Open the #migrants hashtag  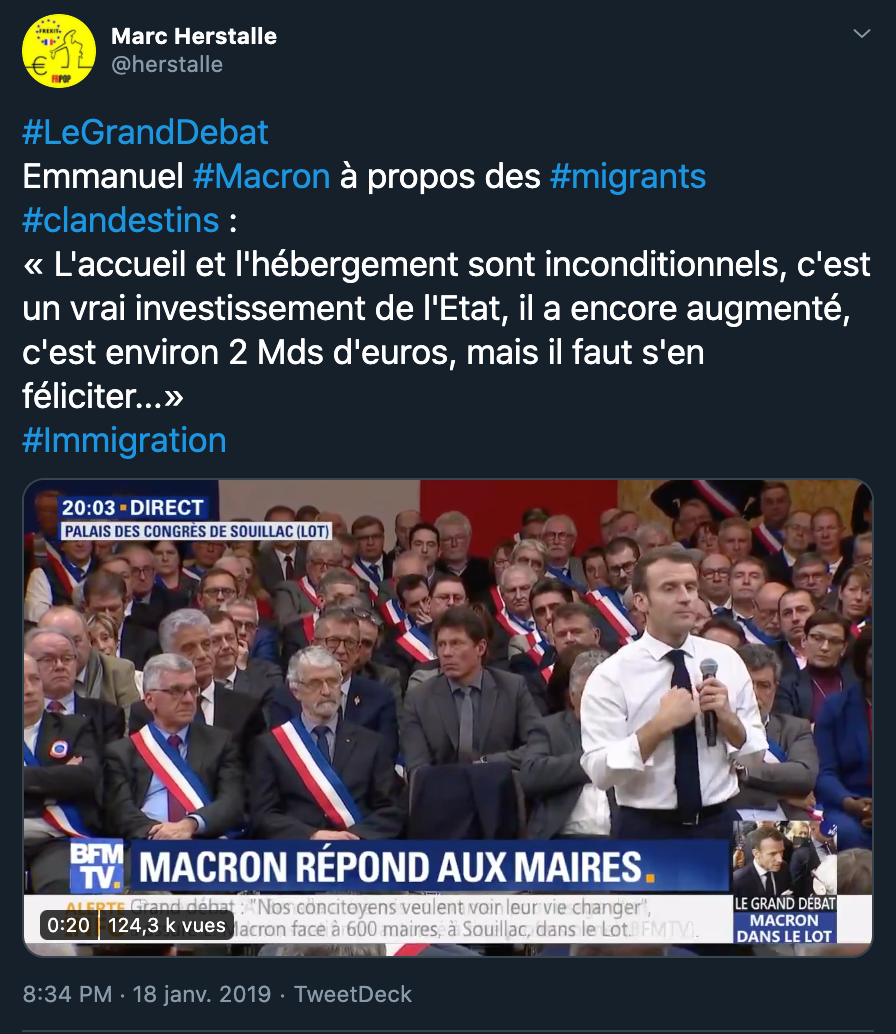[x=628, y=177]
